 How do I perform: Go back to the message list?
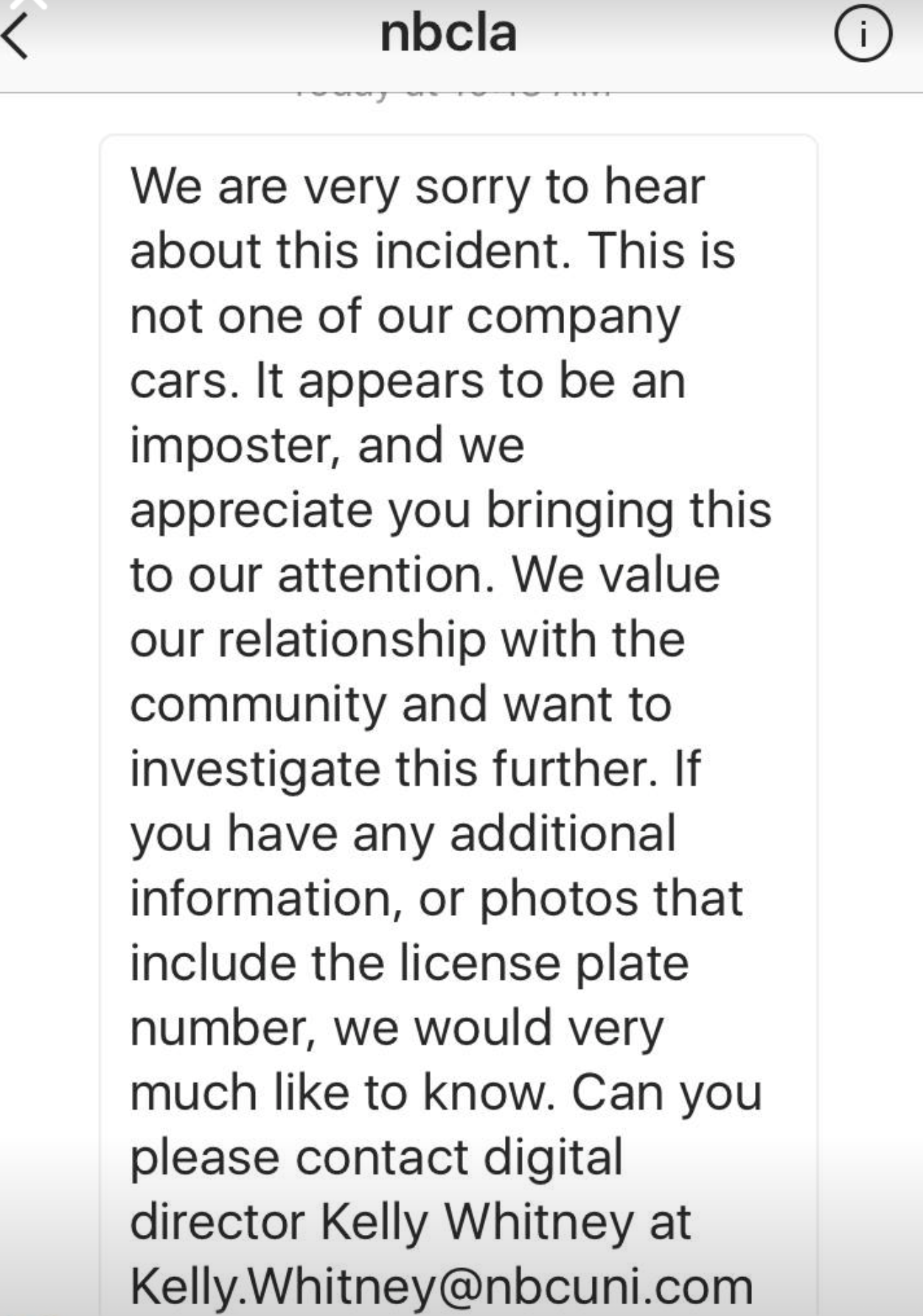pos(15,37)
